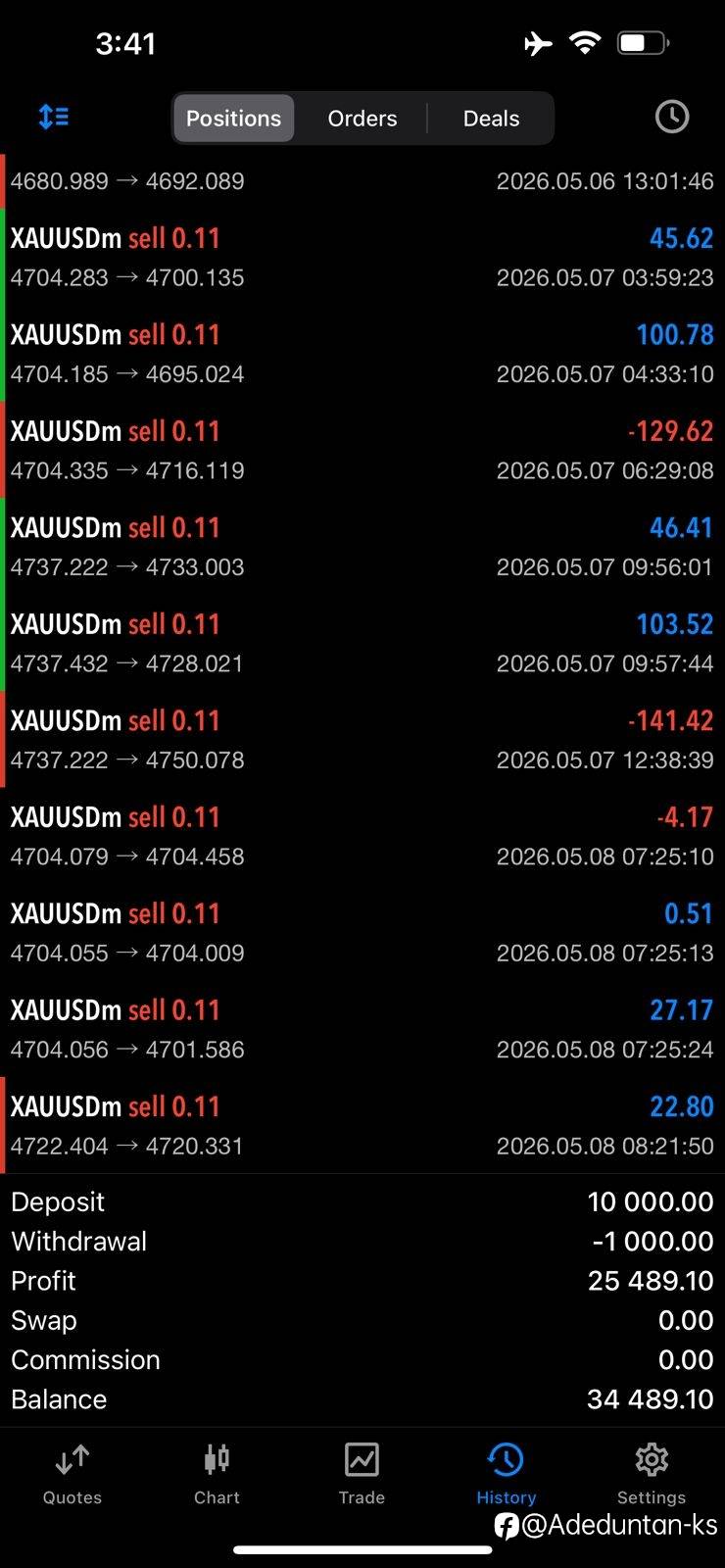Go to the Quotes tab

tap(72, 1474)
